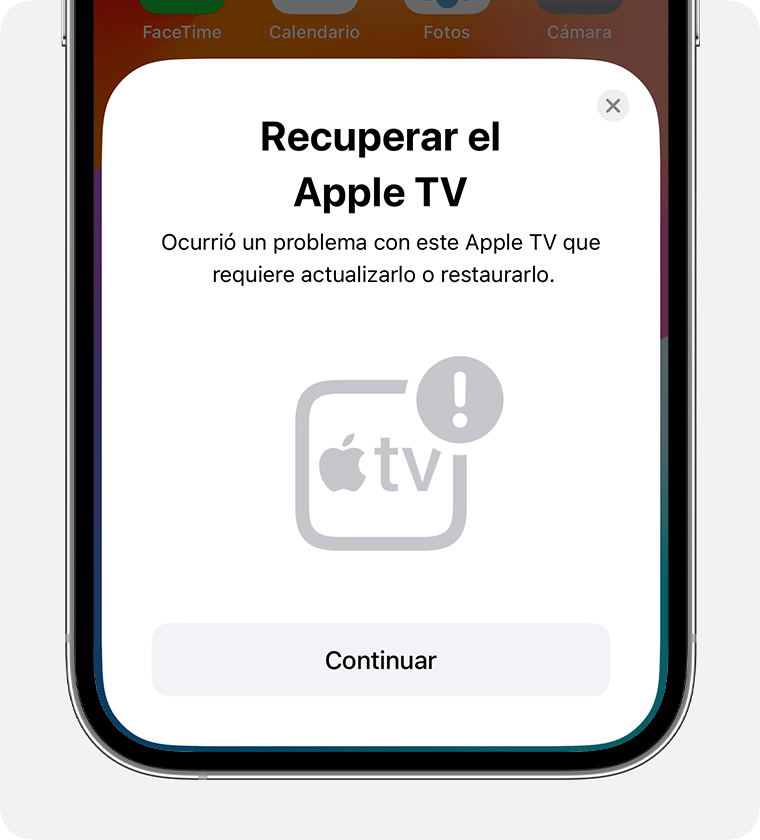Tap the Fotos label text
This screenshot has width=760, height=840.
click(447, 31)
